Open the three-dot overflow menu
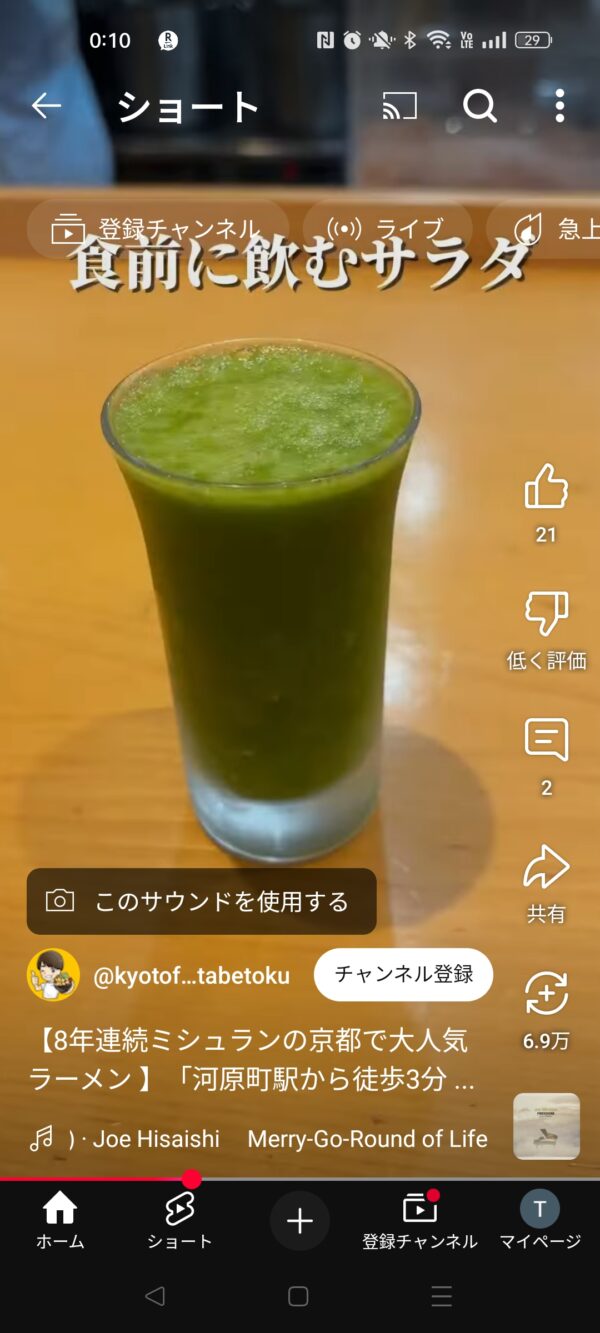Viewport: 600px width, 1333px height. [559, 105]
